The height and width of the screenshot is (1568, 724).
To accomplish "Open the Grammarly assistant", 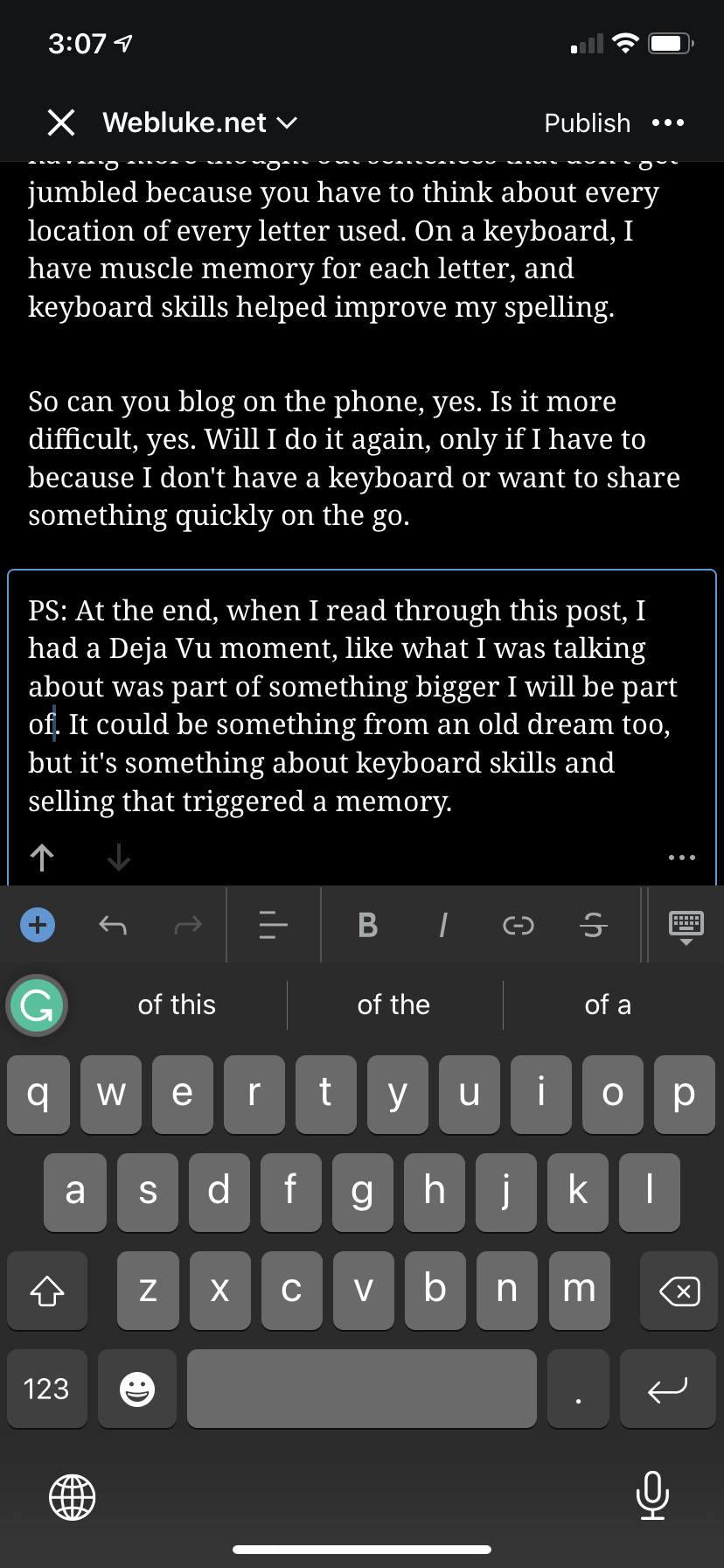I will coord(37,1004).
